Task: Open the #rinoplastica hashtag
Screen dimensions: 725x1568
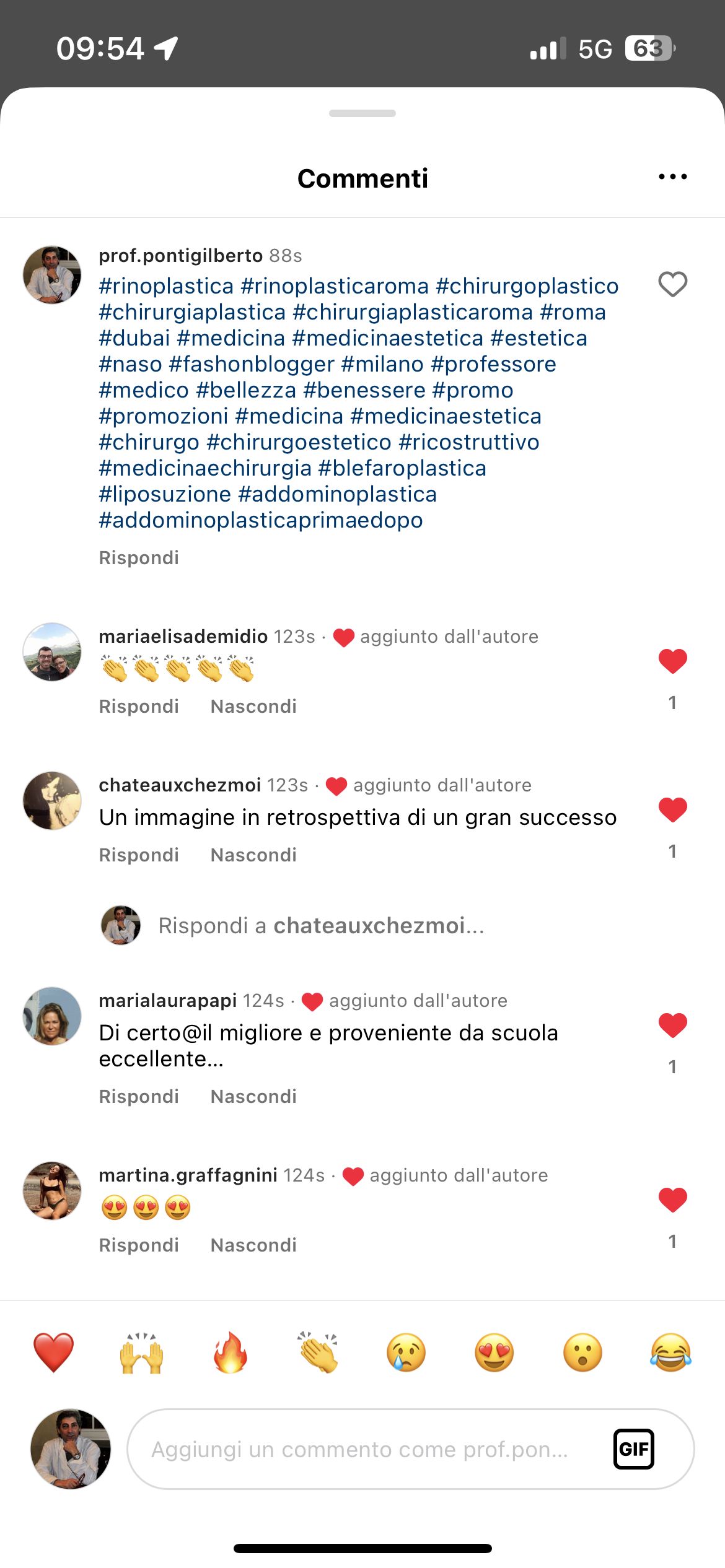Action: coord(166,286)
